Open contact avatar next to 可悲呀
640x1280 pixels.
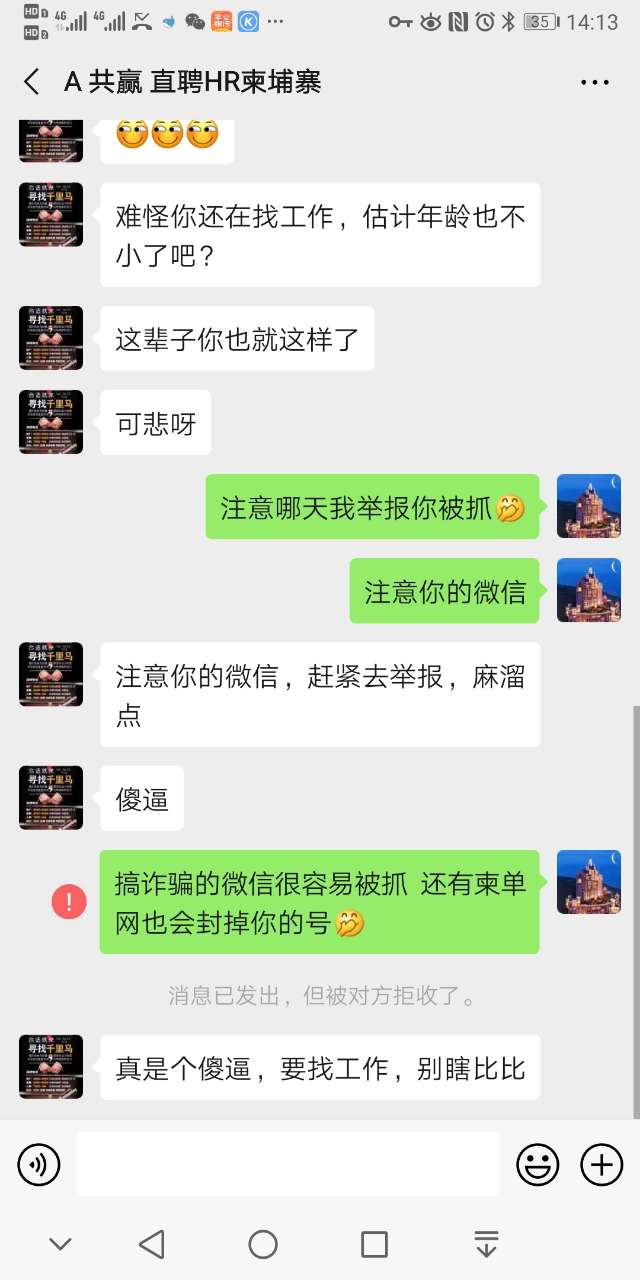click(51, 422)
